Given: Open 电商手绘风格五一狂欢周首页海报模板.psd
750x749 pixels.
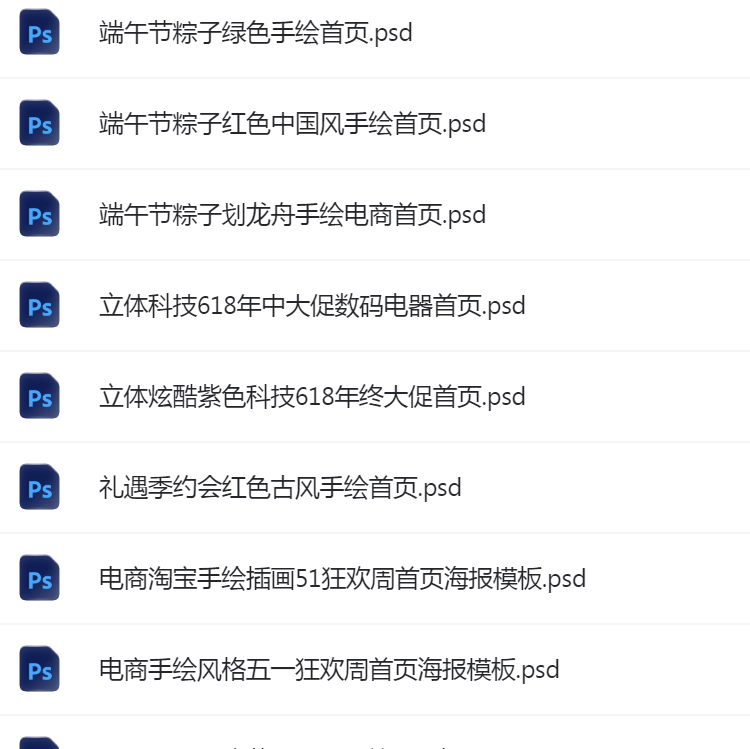Looking at the screenshot, I should click(329, 670).
